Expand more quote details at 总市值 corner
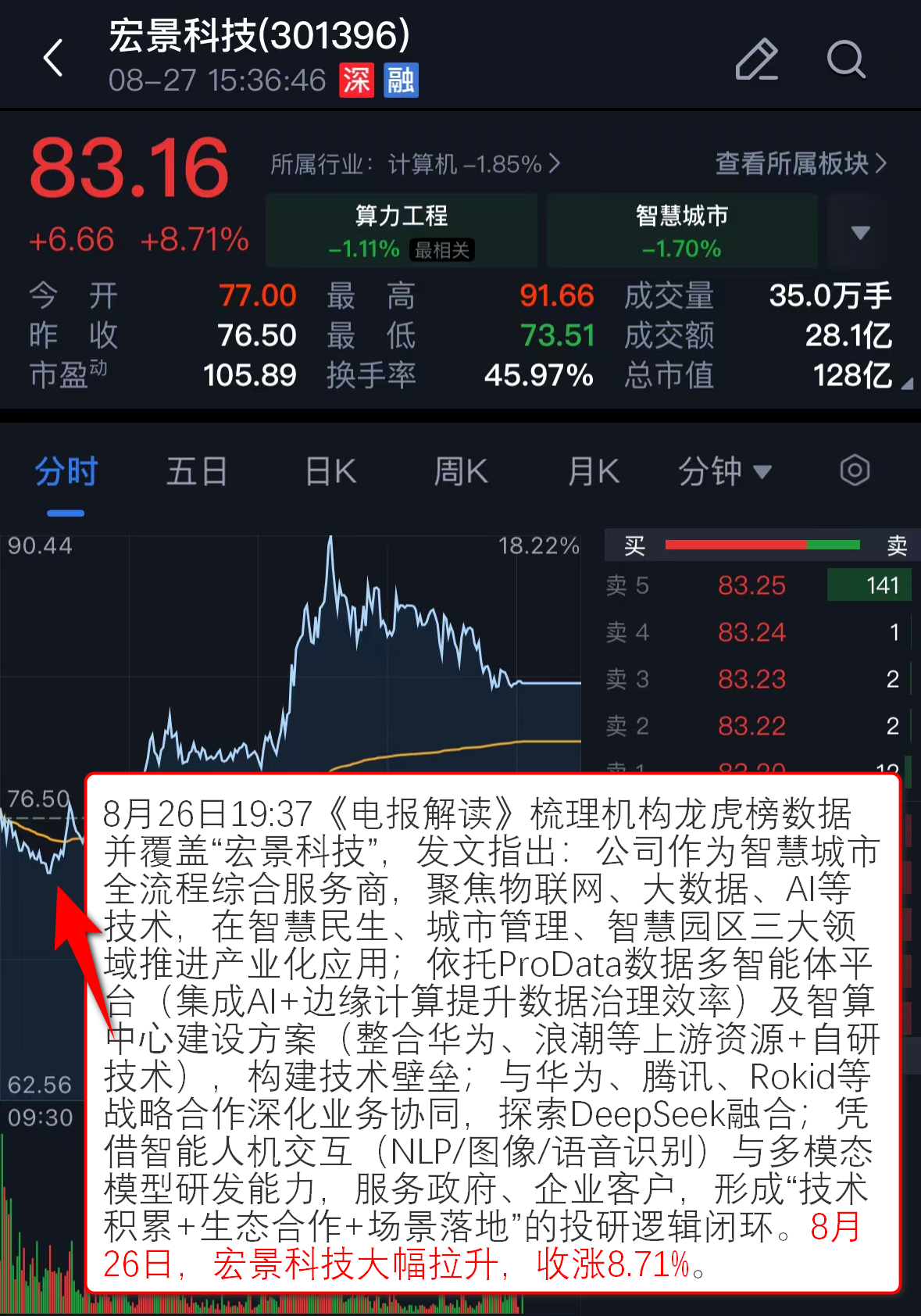The width and height of the screenshot is (921, 1316). point(906,384)
